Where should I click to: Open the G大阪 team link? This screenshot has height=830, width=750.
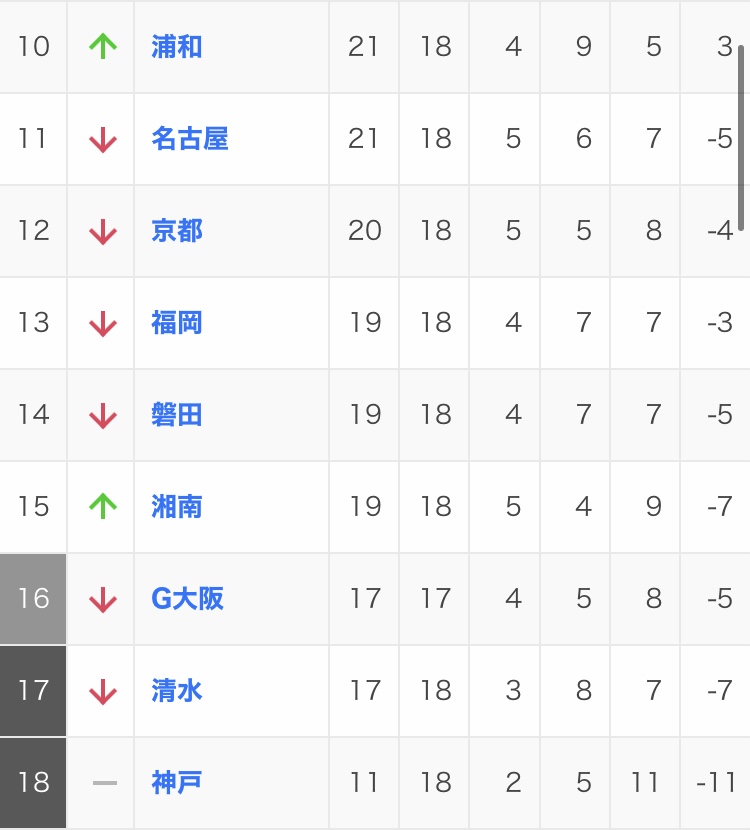[x=187, y=599]
